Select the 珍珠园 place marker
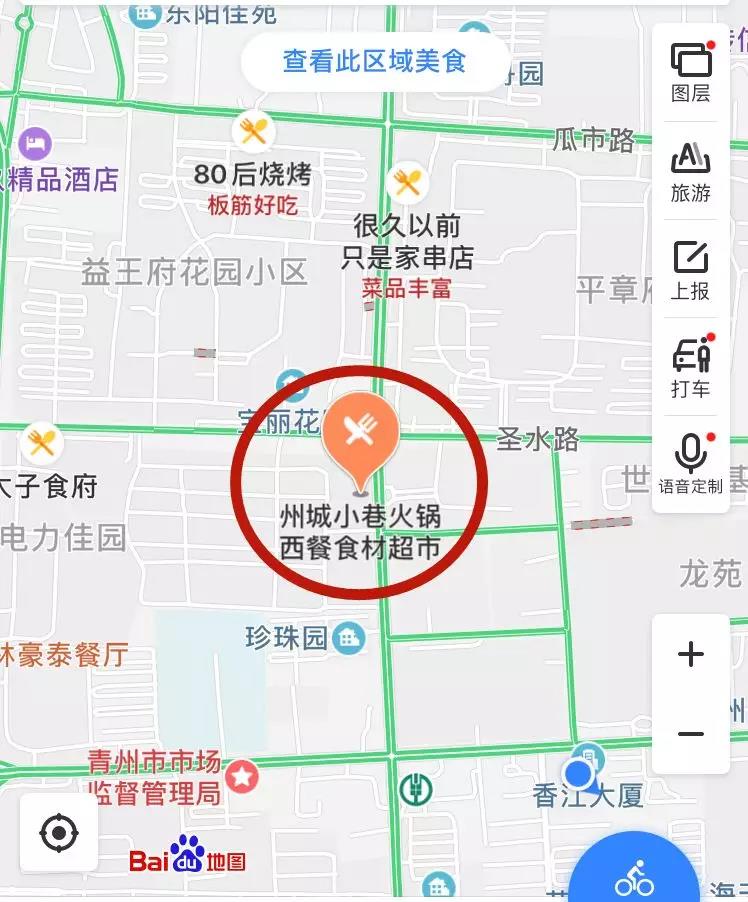 (x=349, y=636)
